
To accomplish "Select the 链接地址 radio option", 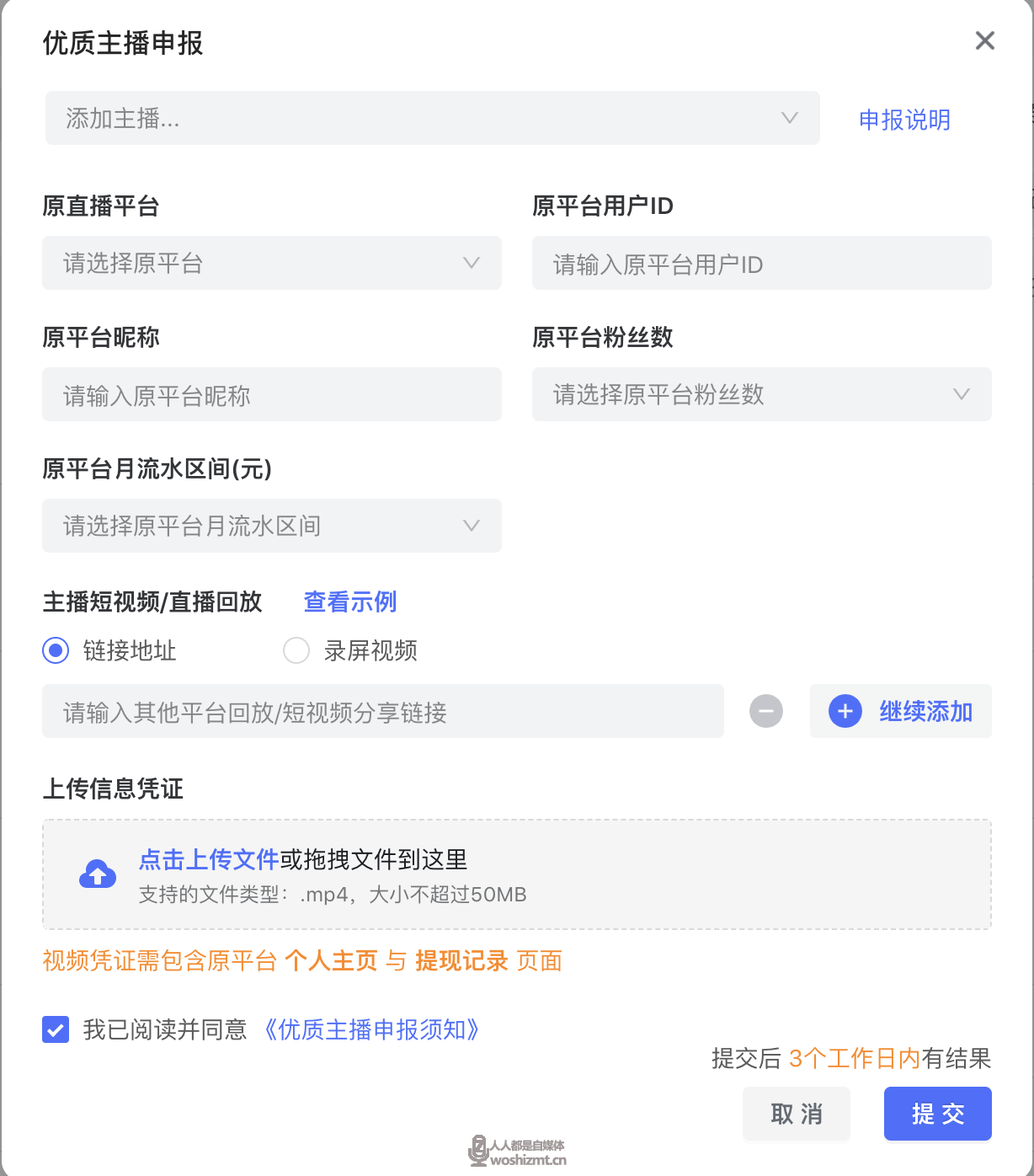I will point(56,650).
